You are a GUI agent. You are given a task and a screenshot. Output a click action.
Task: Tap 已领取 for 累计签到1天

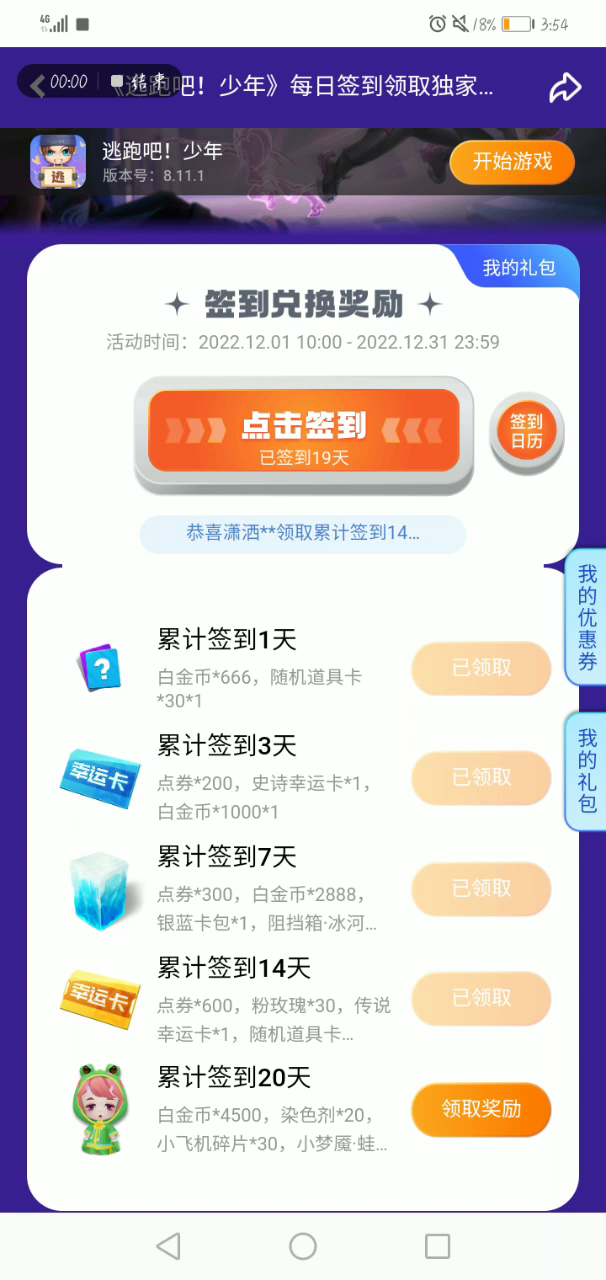pyautogui.click(x=481, y=668)
